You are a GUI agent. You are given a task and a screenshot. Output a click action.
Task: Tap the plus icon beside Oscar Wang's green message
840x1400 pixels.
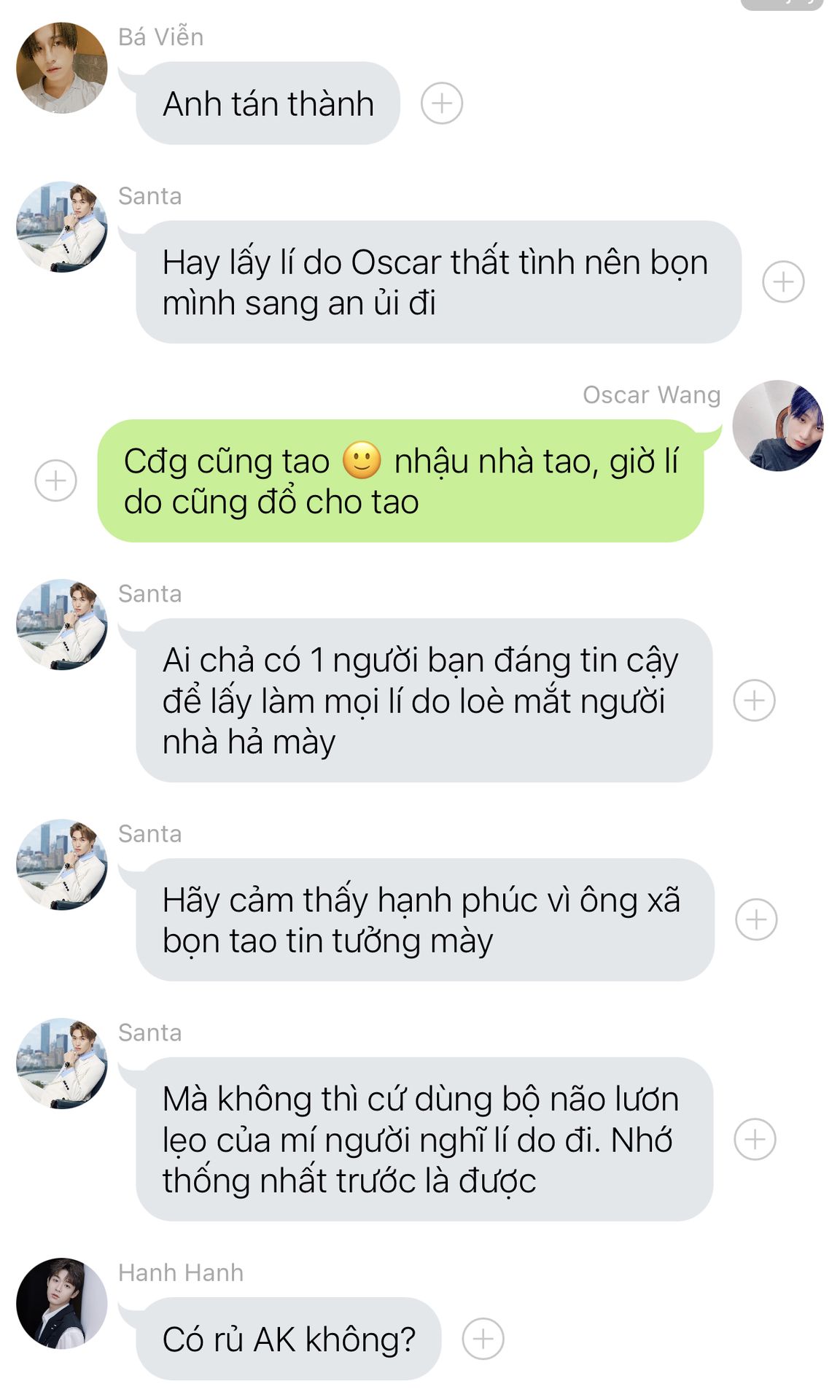(x=56, y=481)
